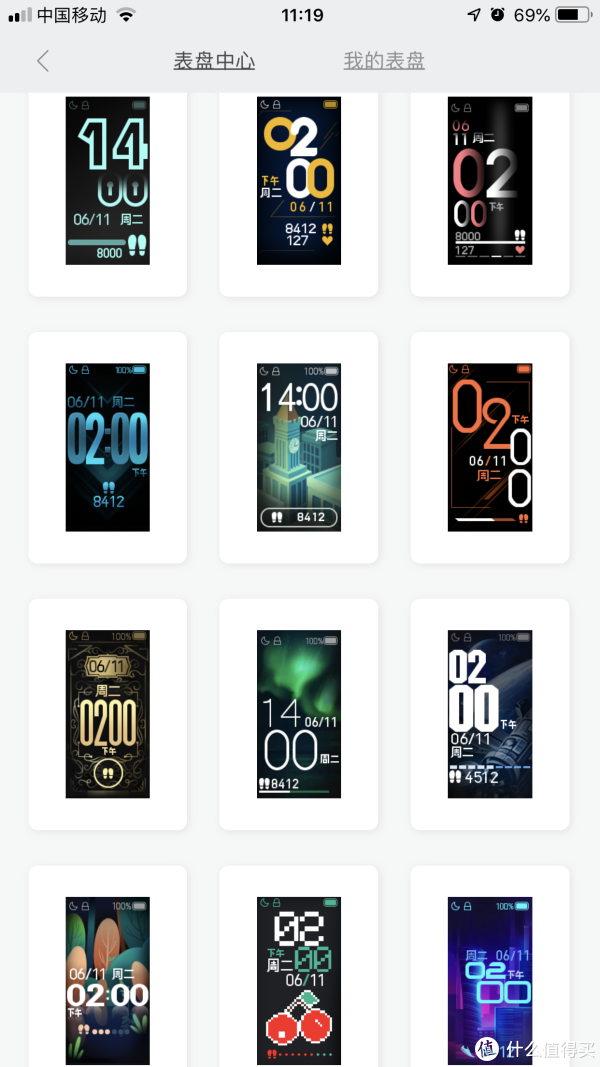Image resolution: width=600 pixels, height=1067 pixels.
Task: Pick the blue glowing 02:00 watch face
Action: [107, 447]
